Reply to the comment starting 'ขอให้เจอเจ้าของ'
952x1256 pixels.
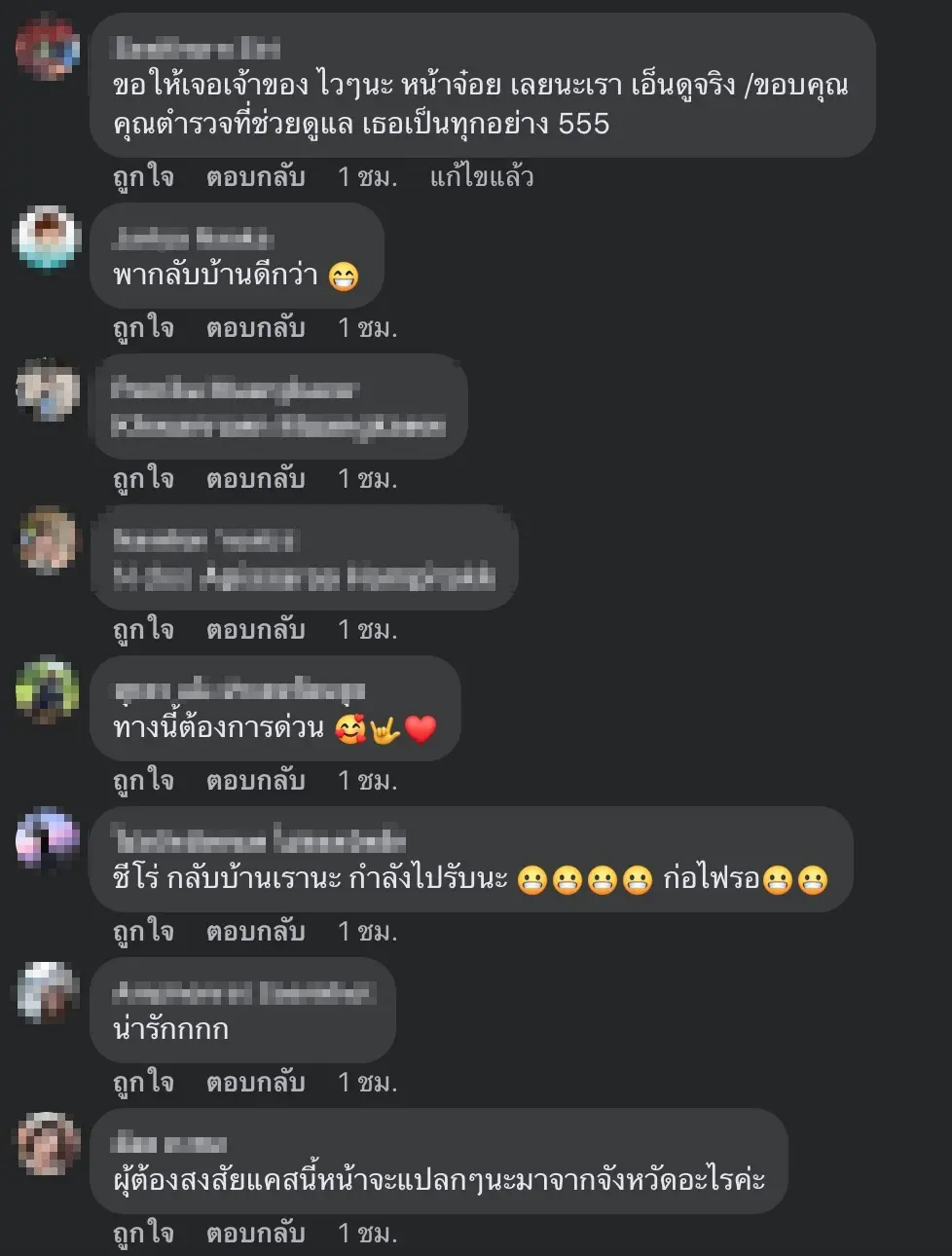click(255, 177)
